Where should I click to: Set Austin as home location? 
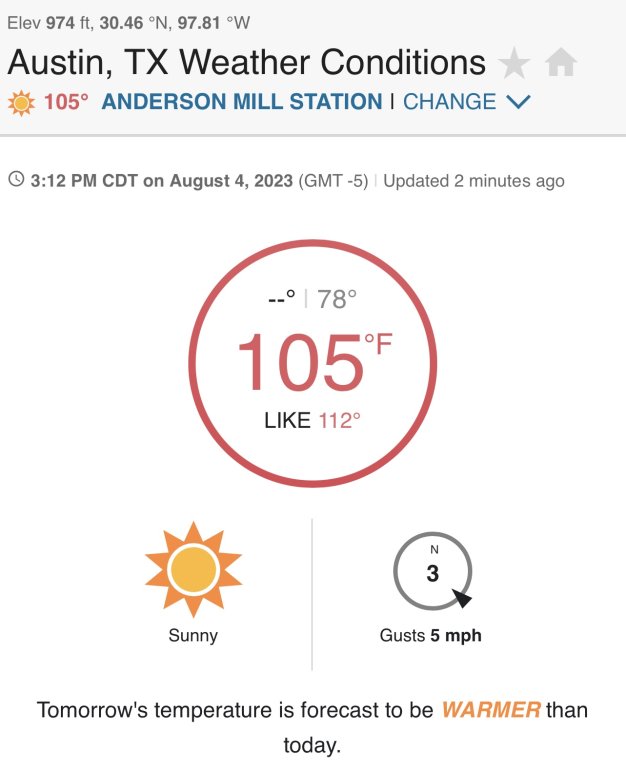pyautogui.click(x=561, y=64)
